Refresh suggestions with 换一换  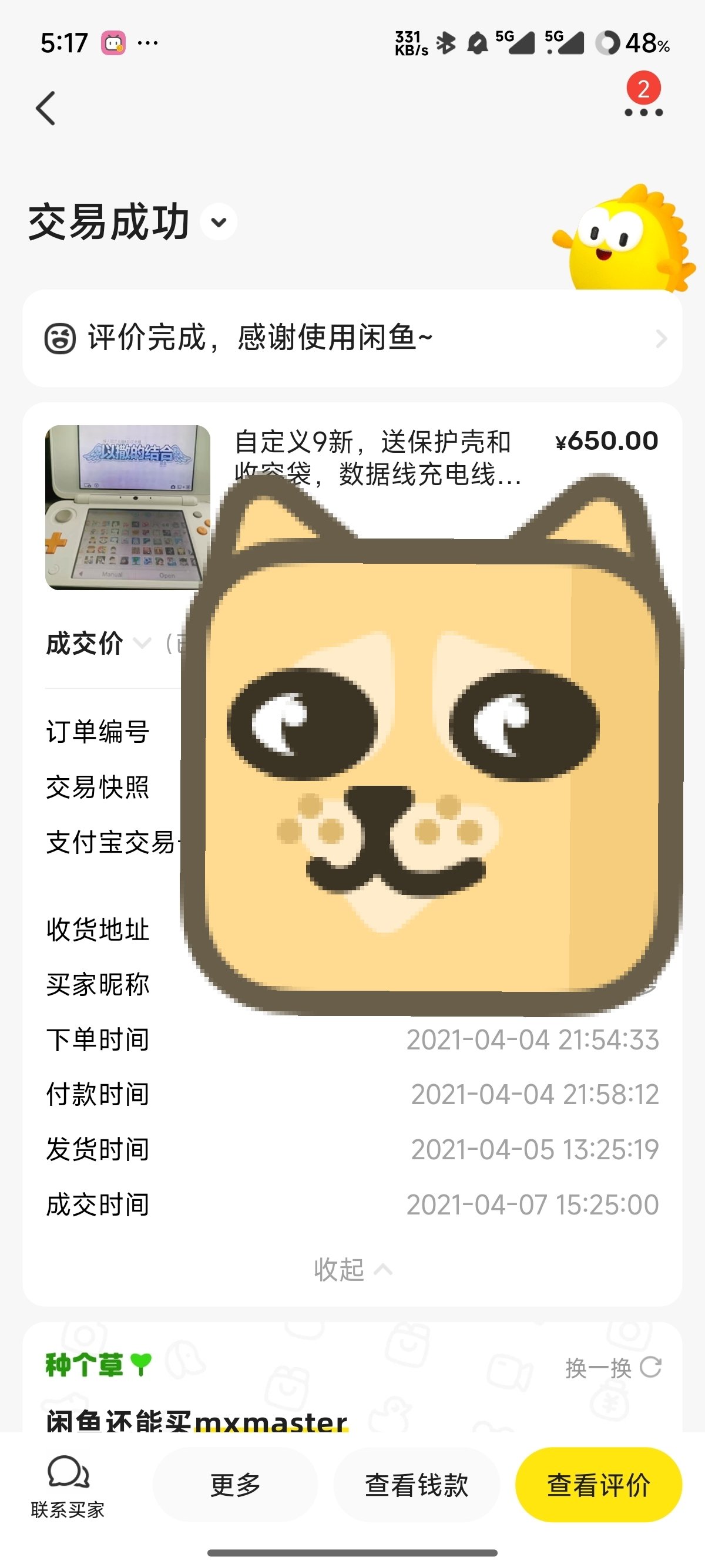pyautogui.click(x=612, y=1368)
